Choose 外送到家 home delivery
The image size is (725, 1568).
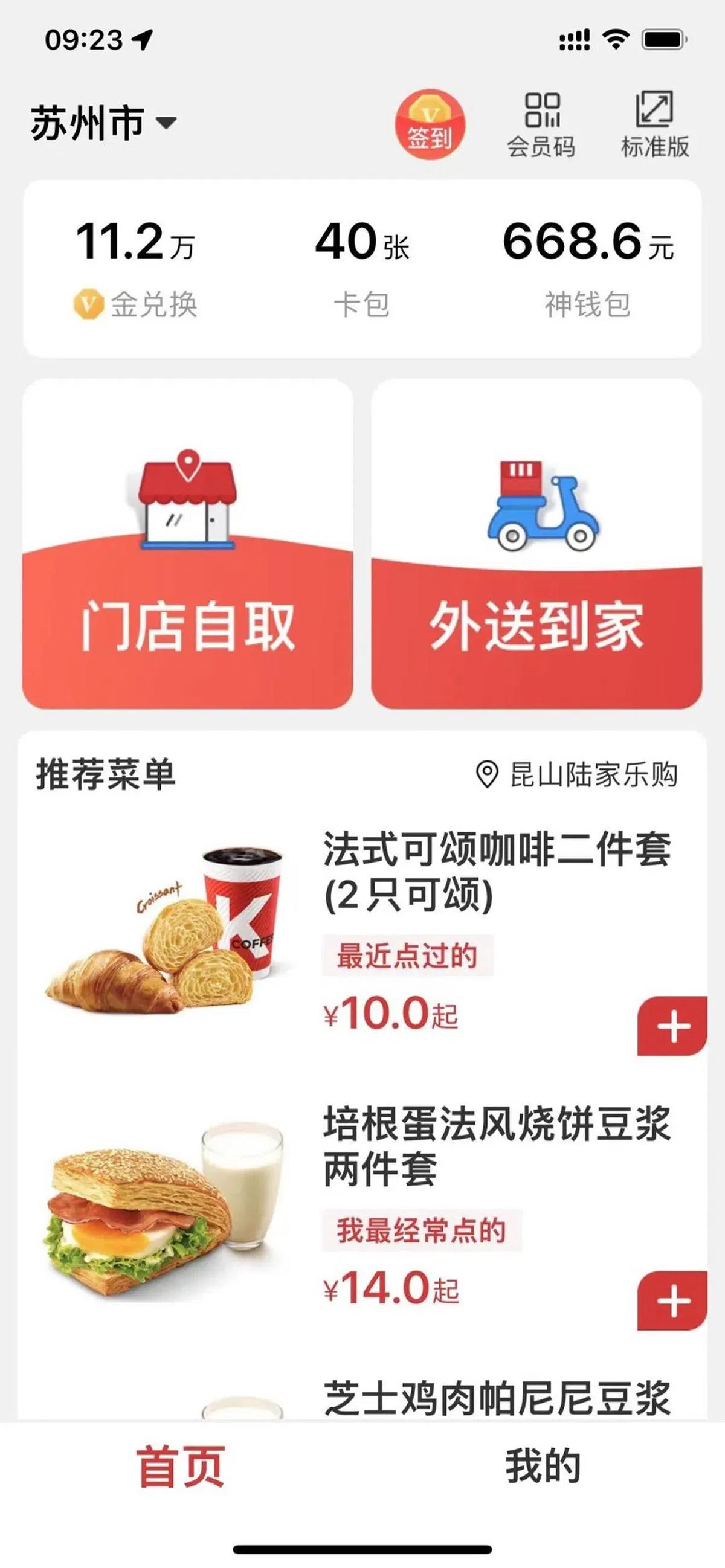(x=536, y=544)
